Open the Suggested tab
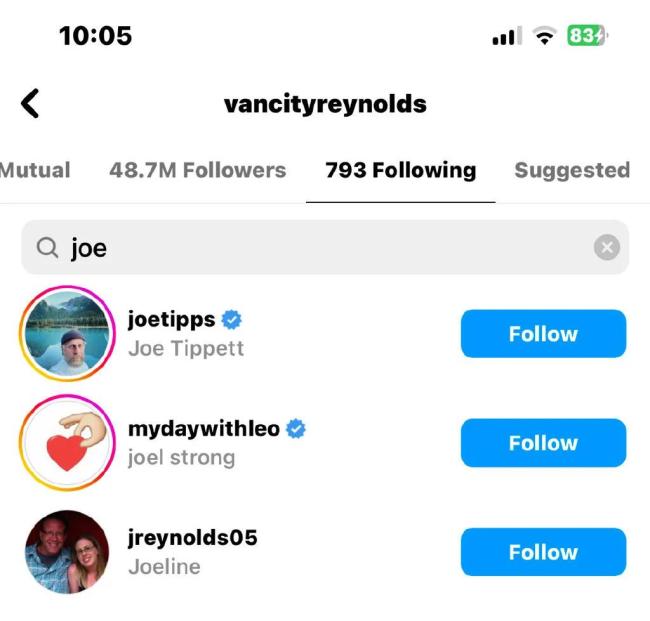The width and height of the screenshot is (650, 621). coord(571,170)
